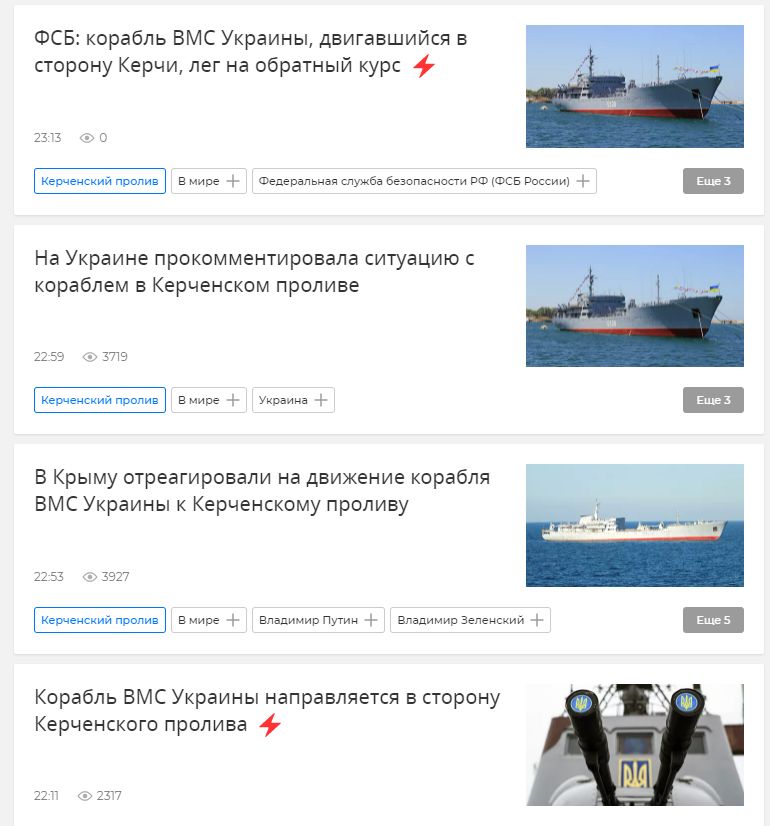The image size is (770, 826).
Task: Select the "В мире" tag under the ФСБ article
Action: coord(198,181)
